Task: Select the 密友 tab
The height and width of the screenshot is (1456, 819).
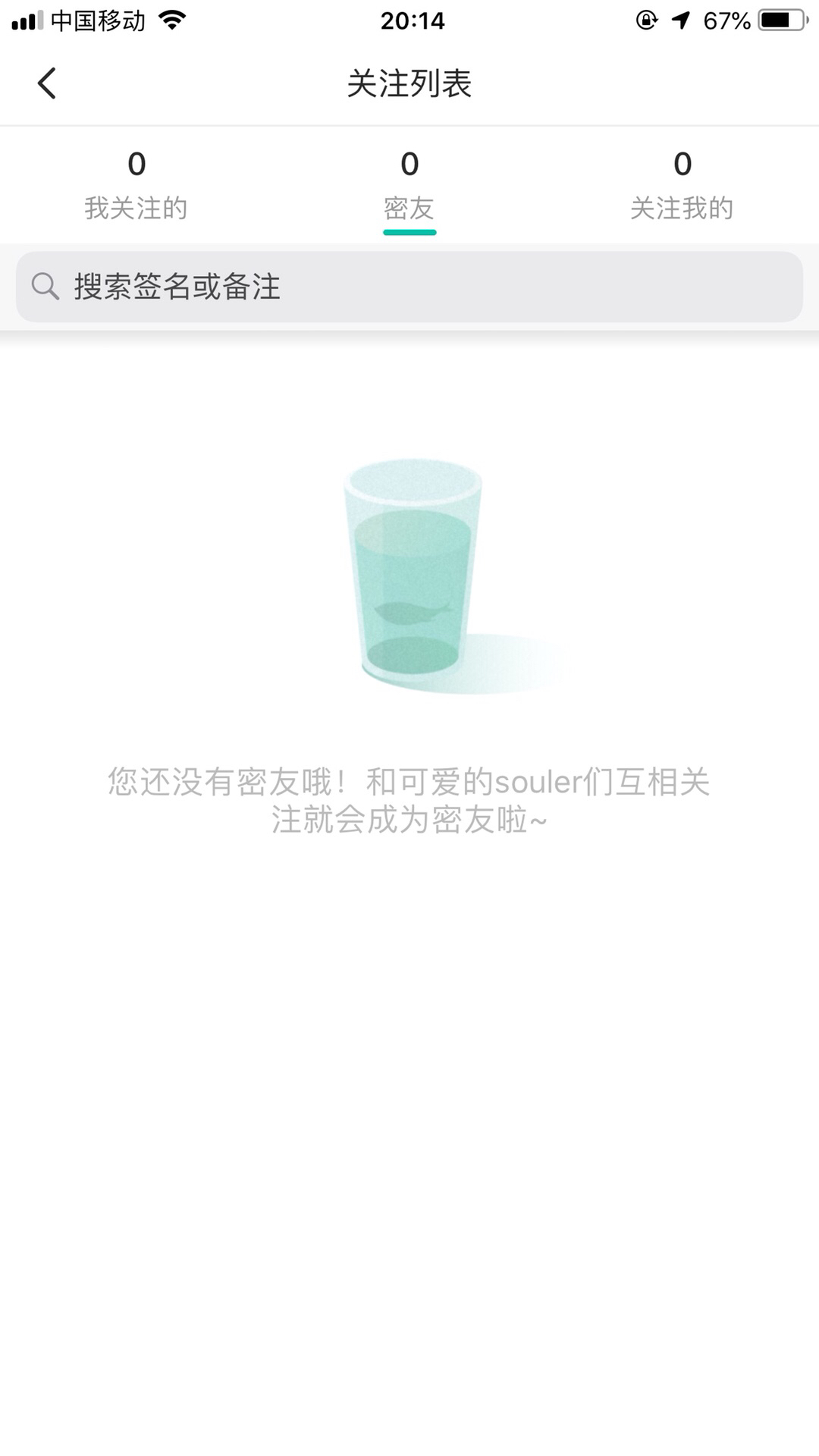Action: click(x=409, y=186)
